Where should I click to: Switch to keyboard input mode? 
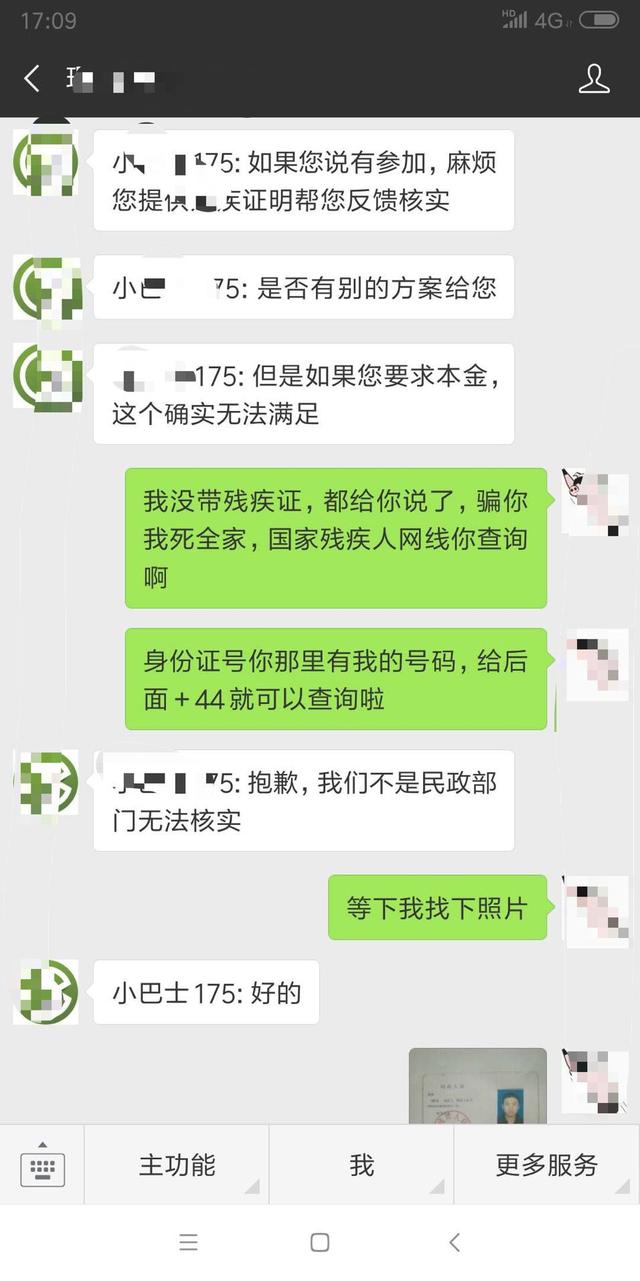[x=42, y=1165]
